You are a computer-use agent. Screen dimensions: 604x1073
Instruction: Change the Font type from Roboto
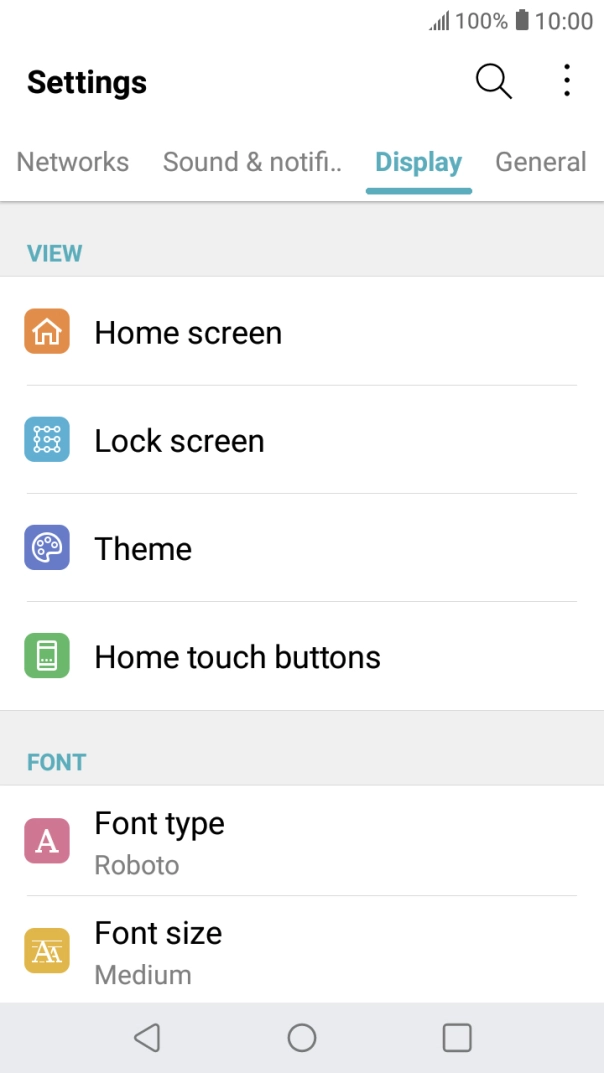300,841
